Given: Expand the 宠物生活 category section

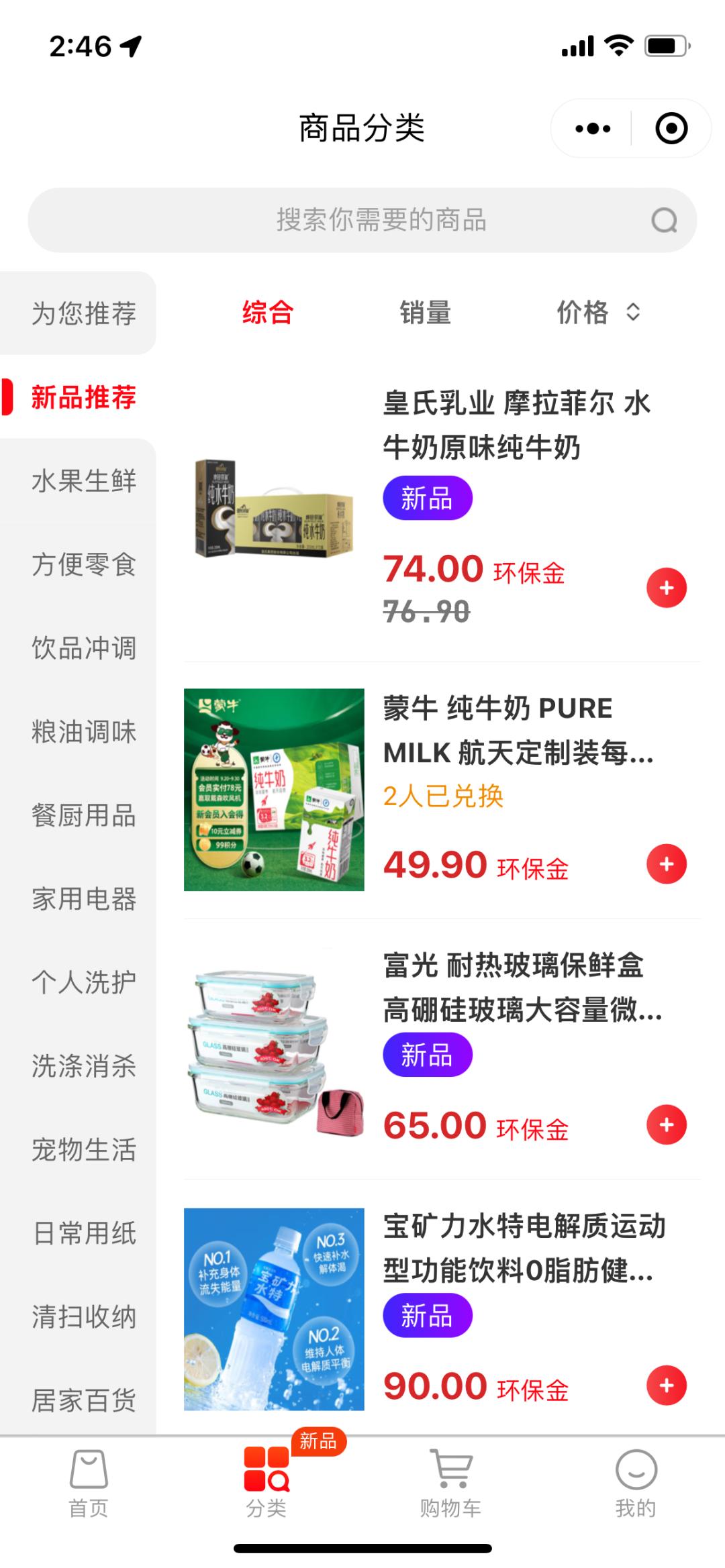Looking at the screenshot, I should 82,1151.
